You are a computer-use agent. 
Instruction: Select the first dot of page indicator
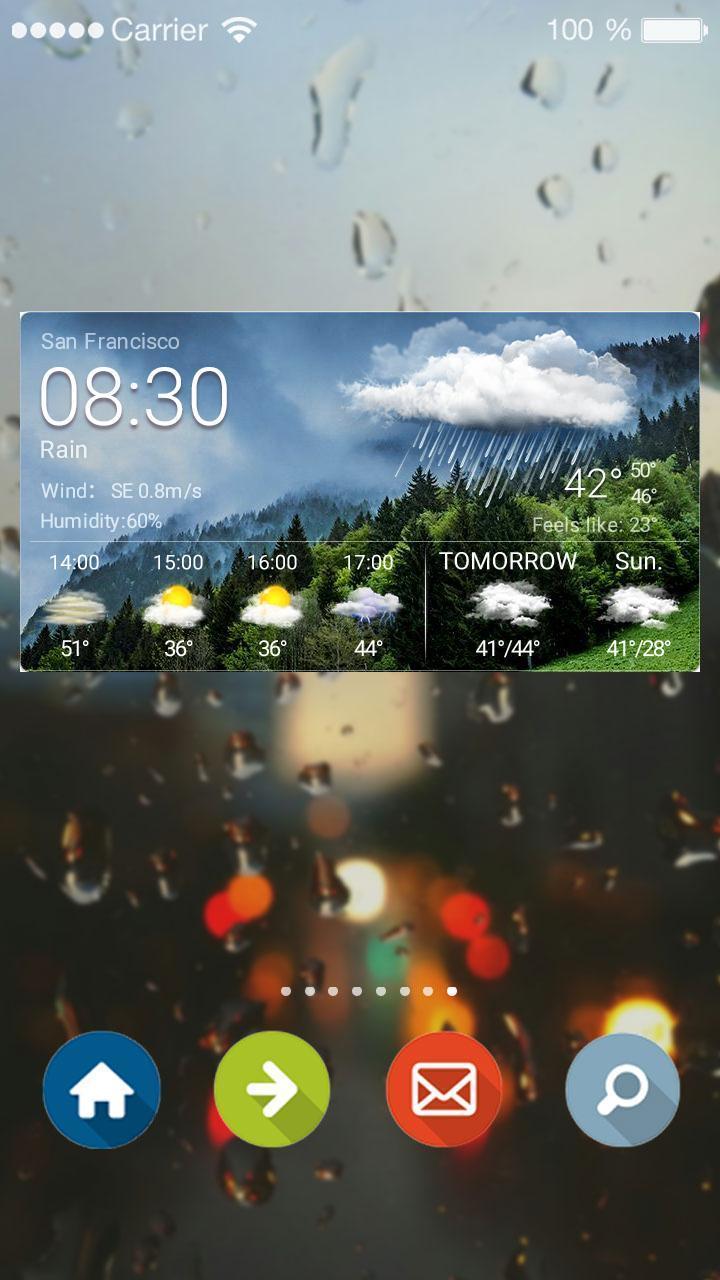click(x=286, y=991)
